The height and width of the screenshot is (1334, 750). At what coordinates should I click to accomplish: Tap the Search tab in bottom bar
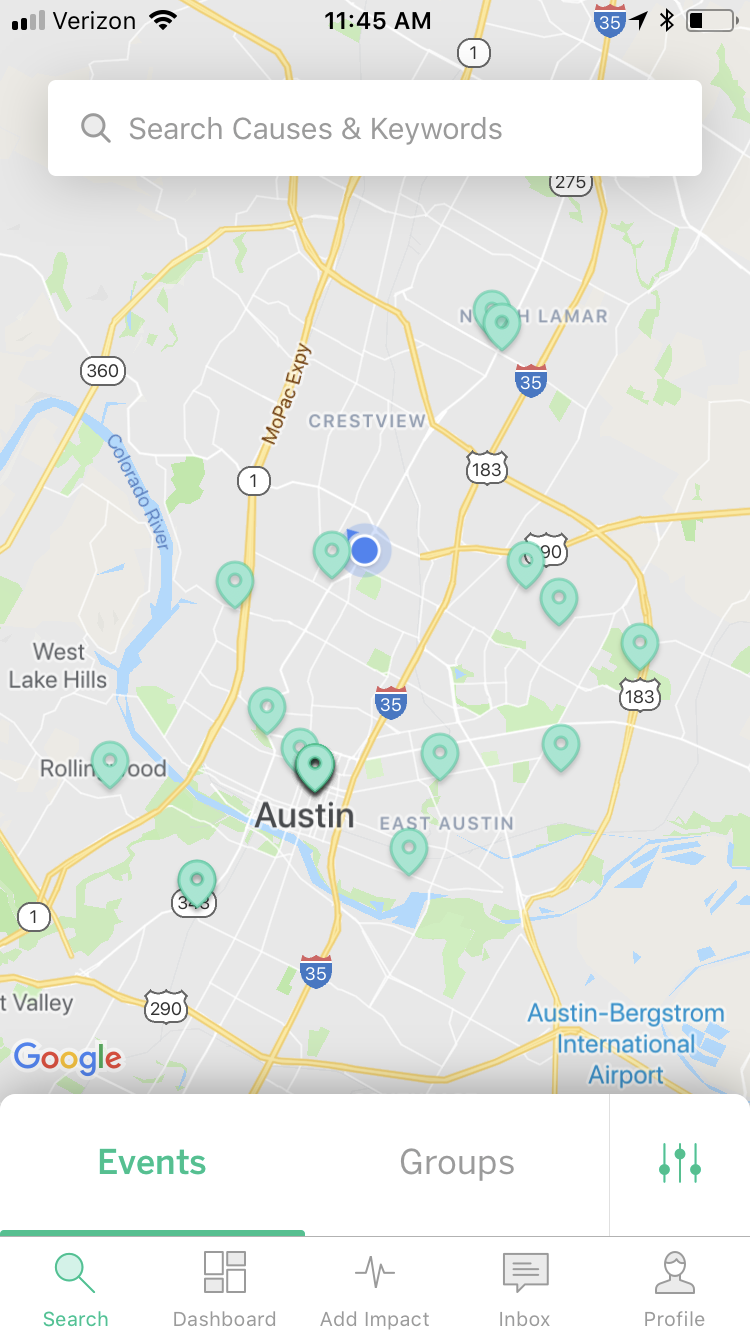75,1290
